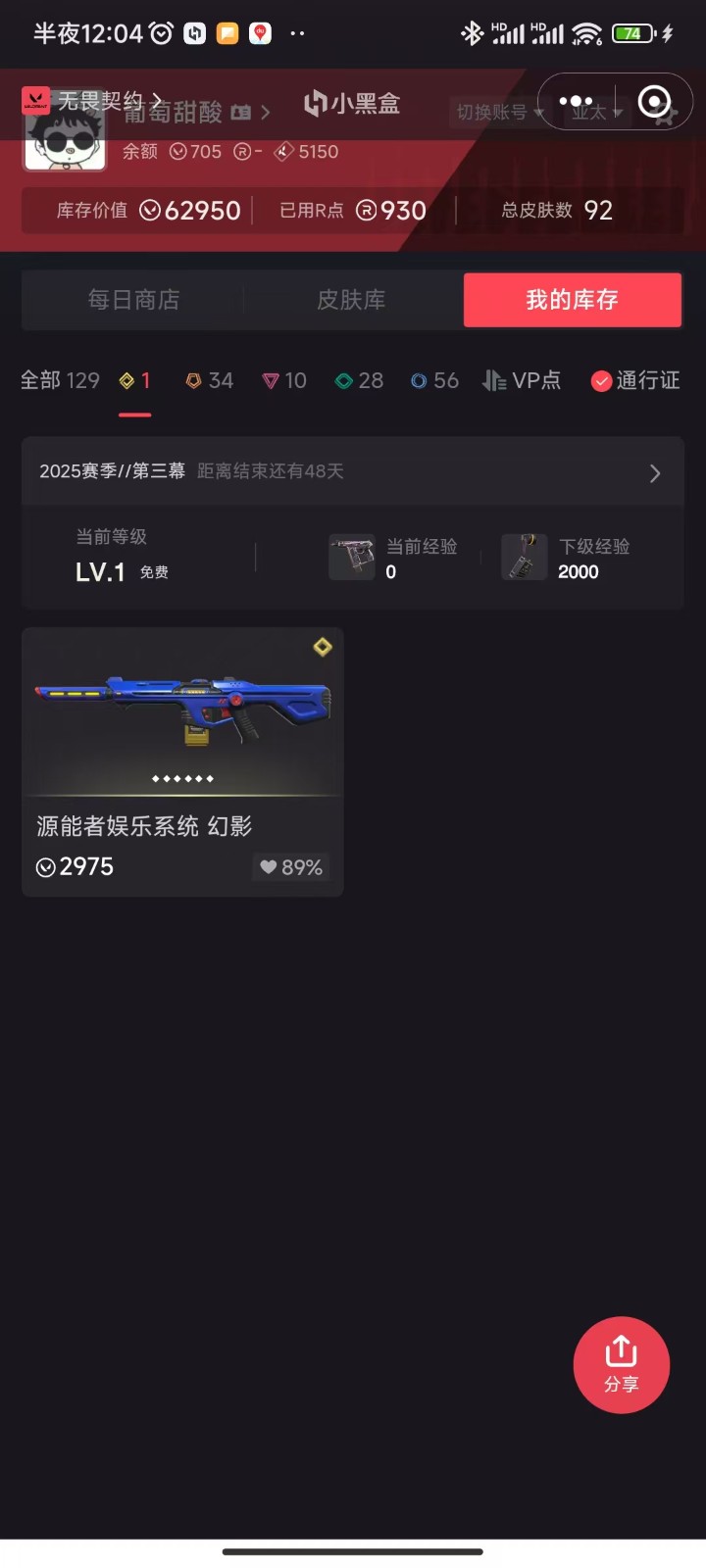Filter by the blue tier with 56 items
The height and width of the screenshot is (1568, 706).
pyautogui.click(x=434, y=380)
